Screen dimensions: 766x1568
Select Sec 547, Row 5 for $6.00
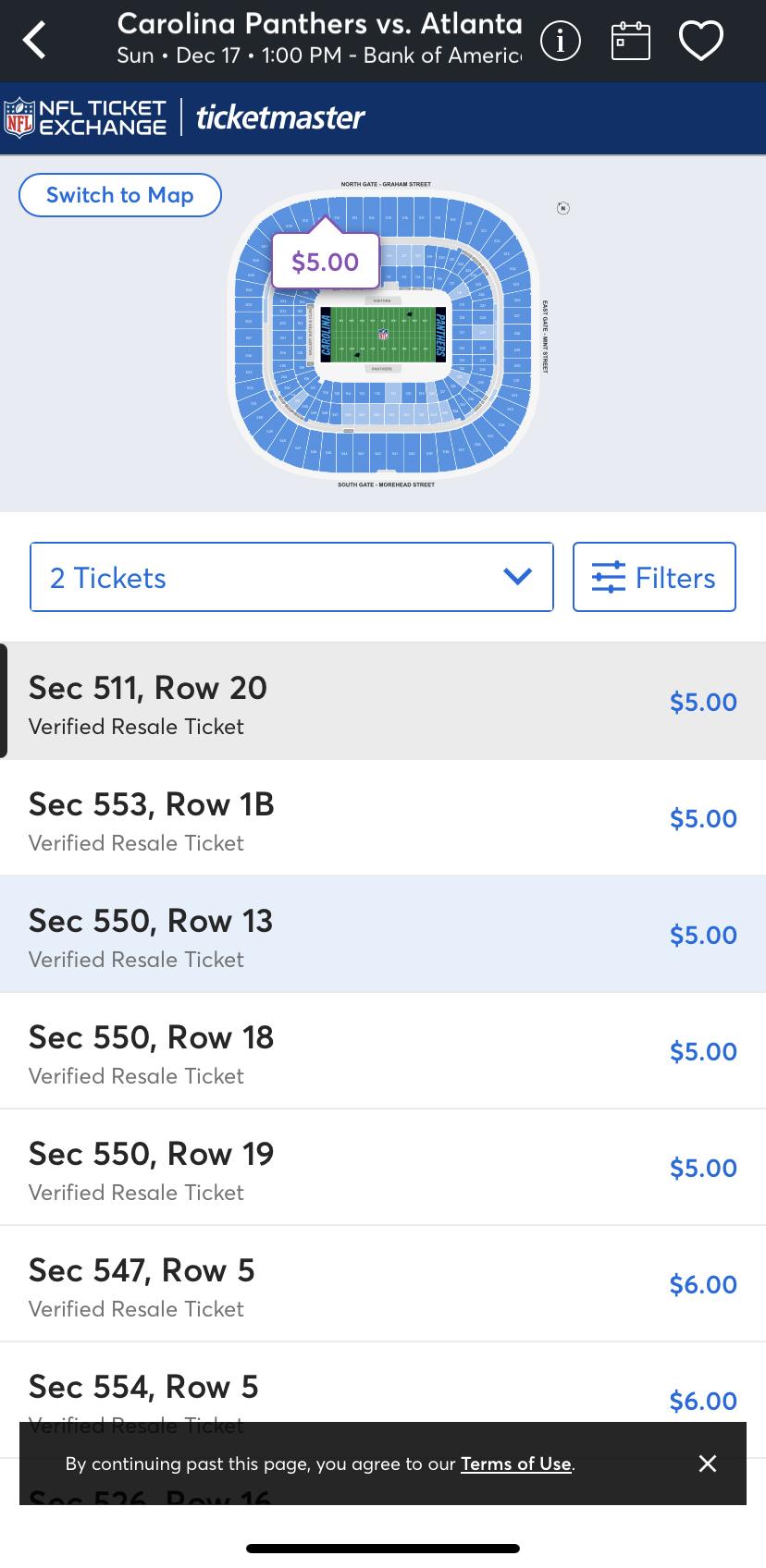point(383,1284)
